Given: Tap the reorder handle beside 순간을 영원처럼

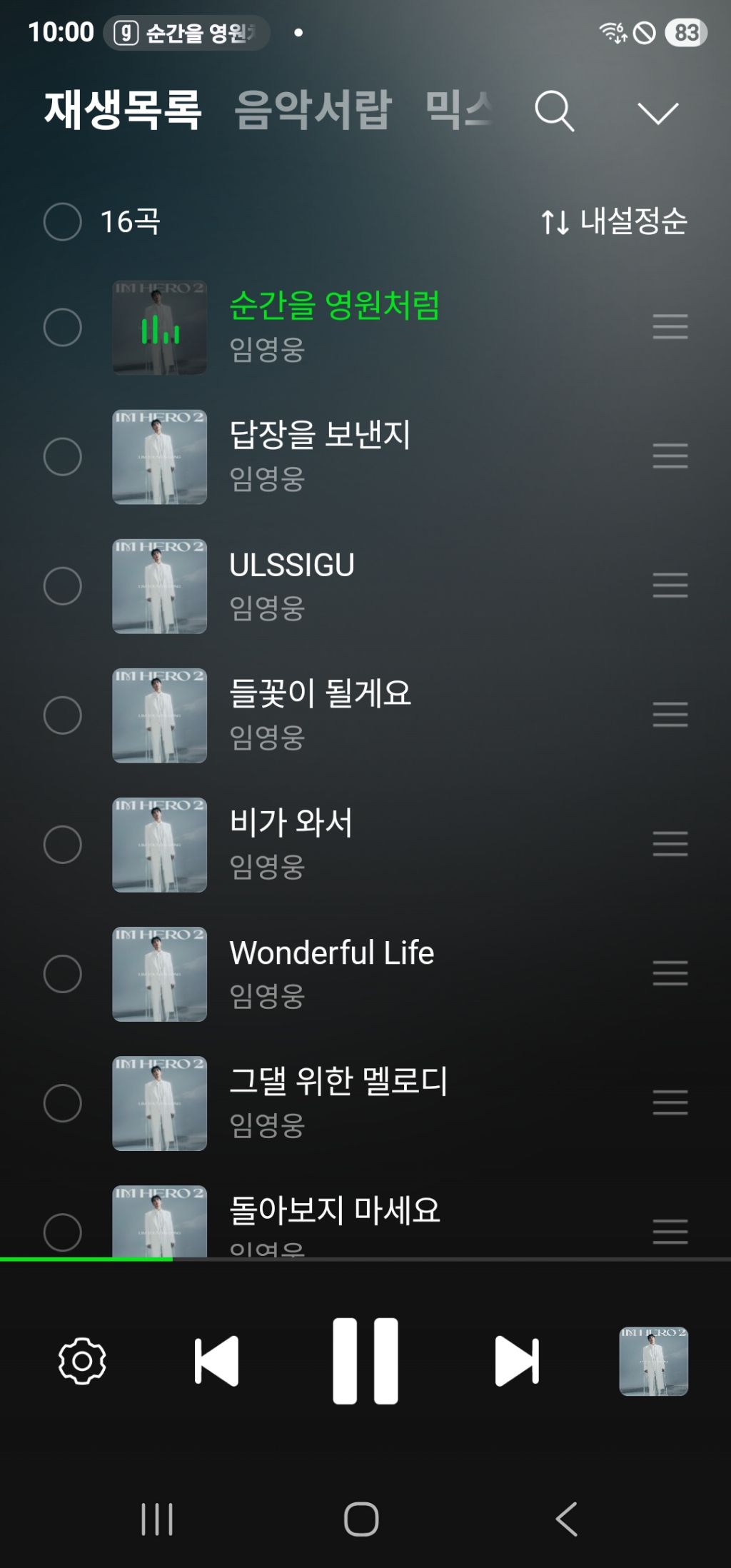Looking at the screenshot, I should (x=670, y=327).
